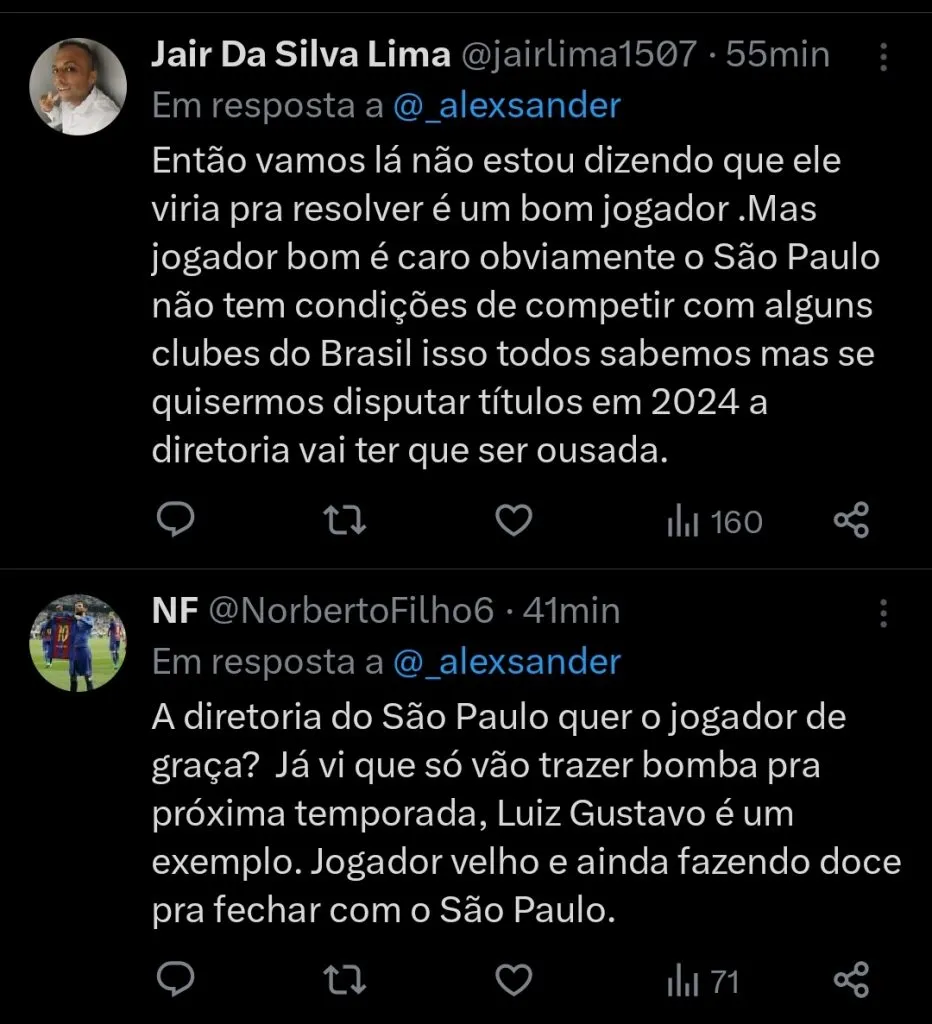Image resolution: width=932 pixels, height=1024 pixels.
Task: Toggle like on Jair's heart icon
Action: (513, 520)
